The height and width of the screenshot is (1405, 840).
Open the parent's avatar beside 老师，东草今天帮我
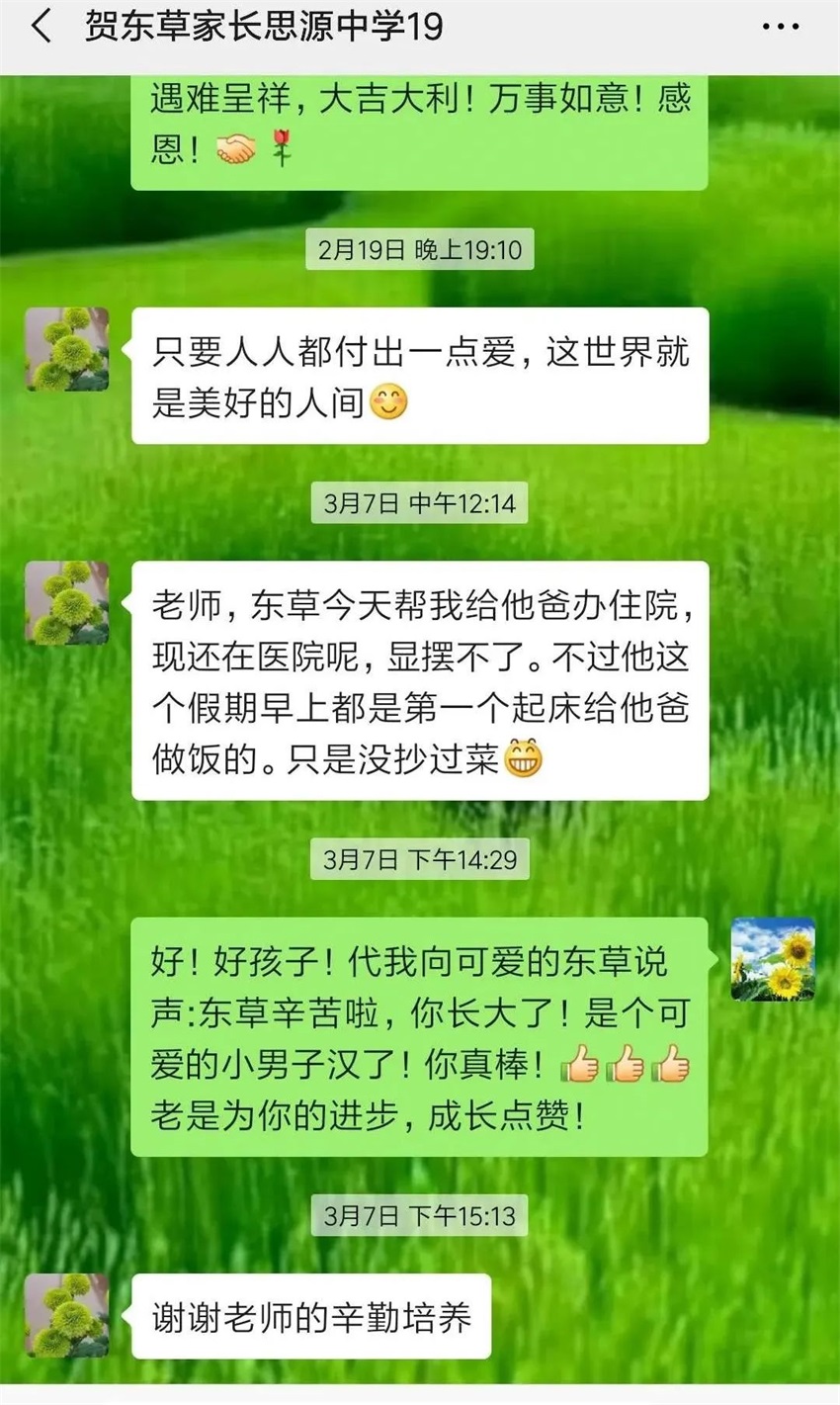(66, 603)
